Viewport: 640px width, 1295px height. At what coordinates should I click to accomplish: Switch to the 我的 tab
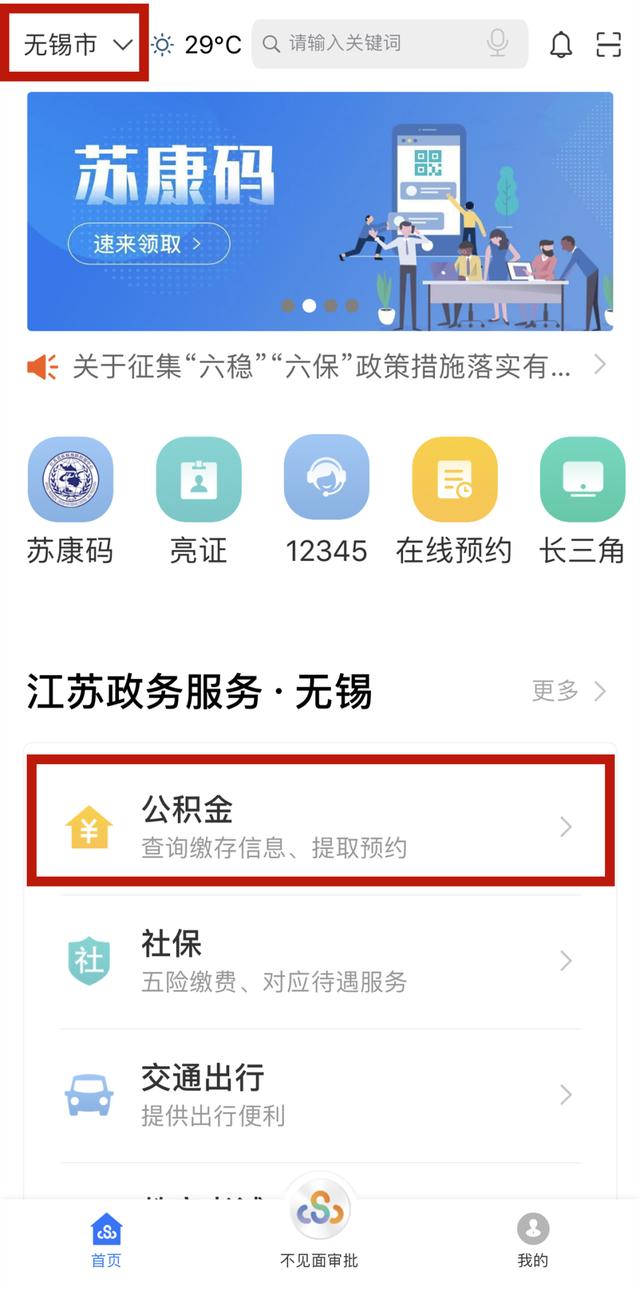click(532, 1240)
